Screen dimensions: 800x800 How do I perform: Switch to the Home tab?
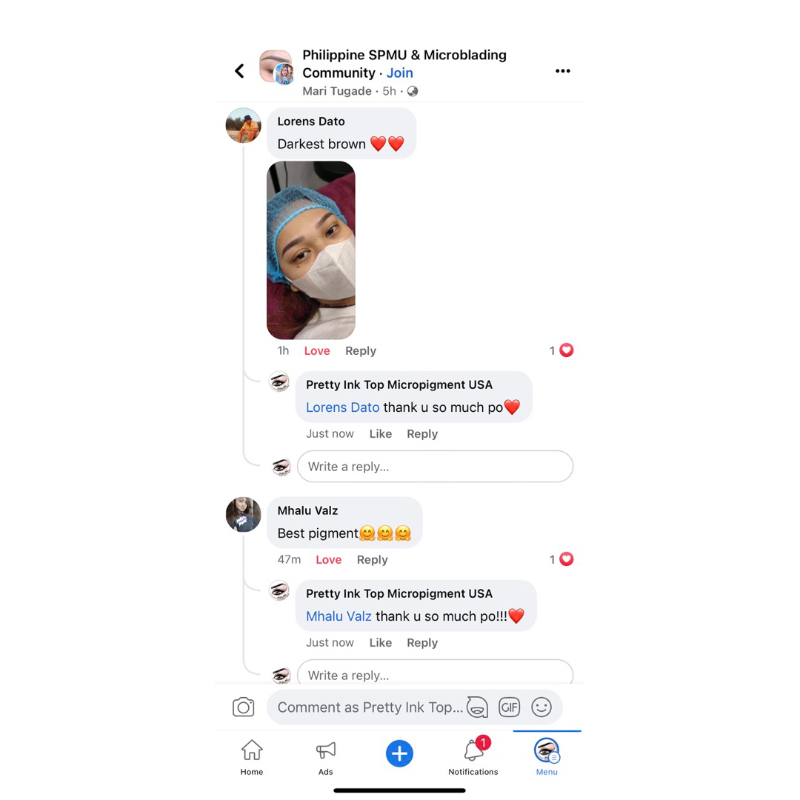pyautogui.click(x=252, y=758)
